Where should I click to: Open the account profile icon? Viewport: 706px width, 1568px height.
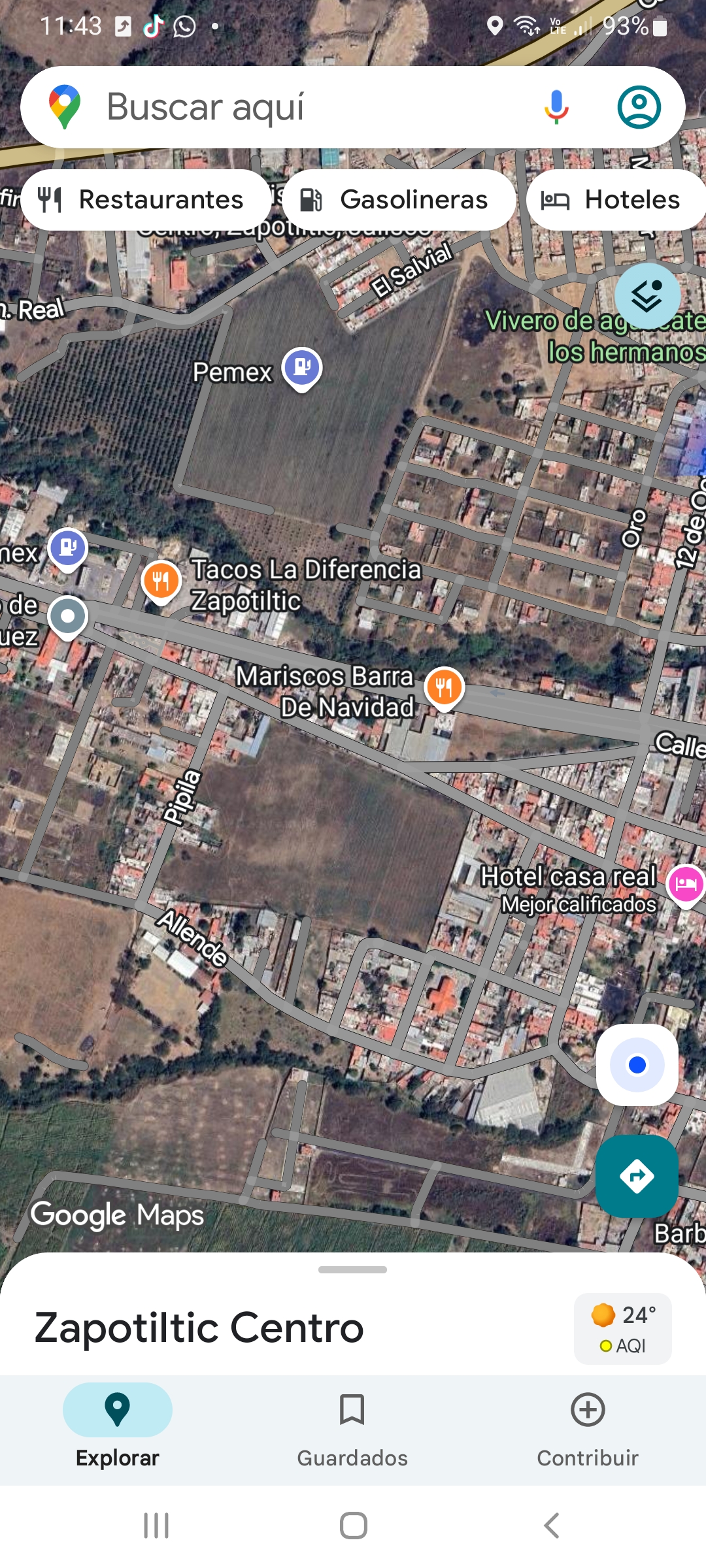click(x=639, y=107)
